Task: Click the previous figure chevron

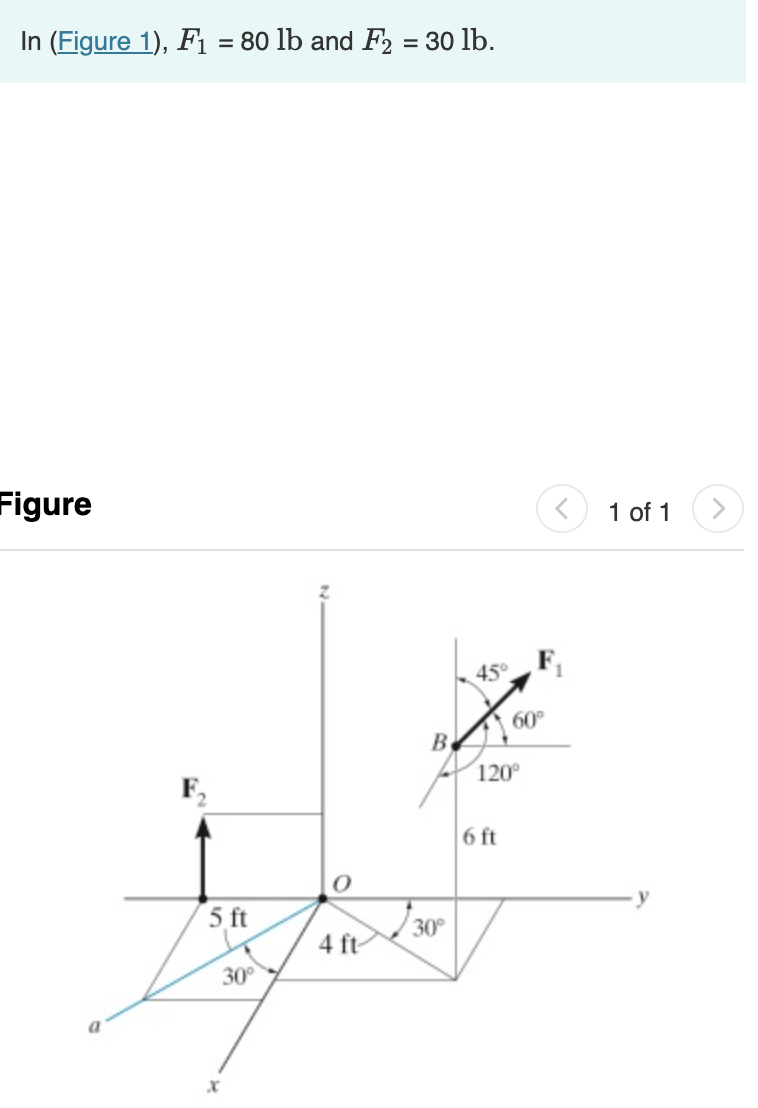Action: [x=563, y=508]
